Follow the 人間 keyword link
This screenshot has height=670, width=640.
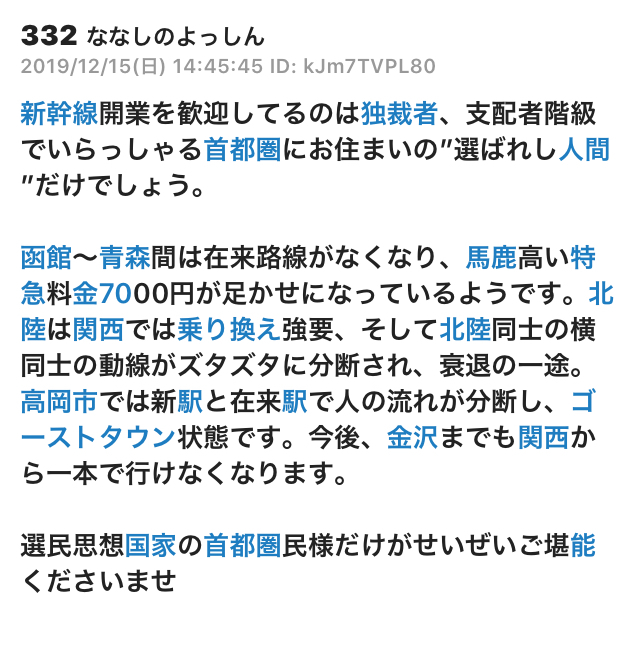[x=584, y=149]
